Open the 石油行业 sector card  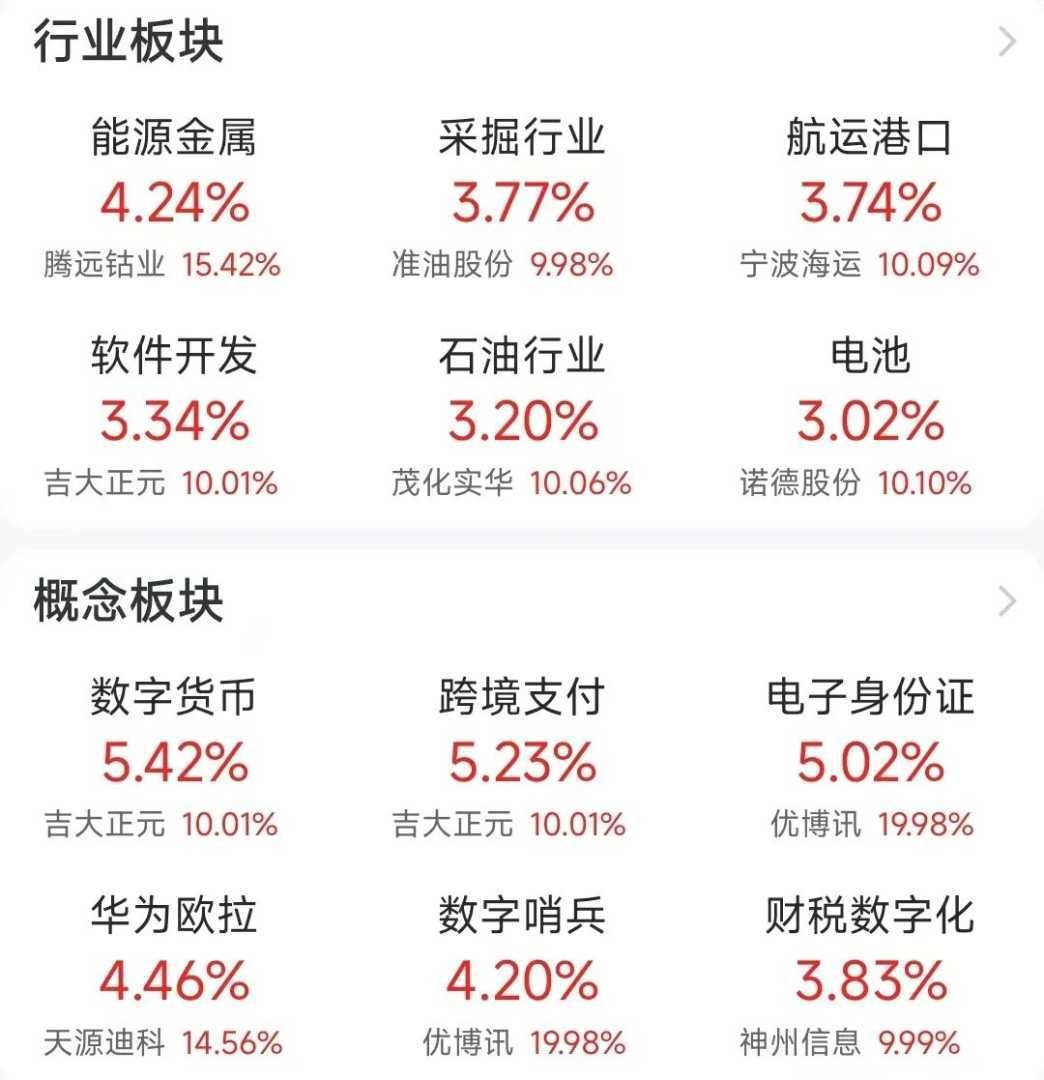point(522,420)
